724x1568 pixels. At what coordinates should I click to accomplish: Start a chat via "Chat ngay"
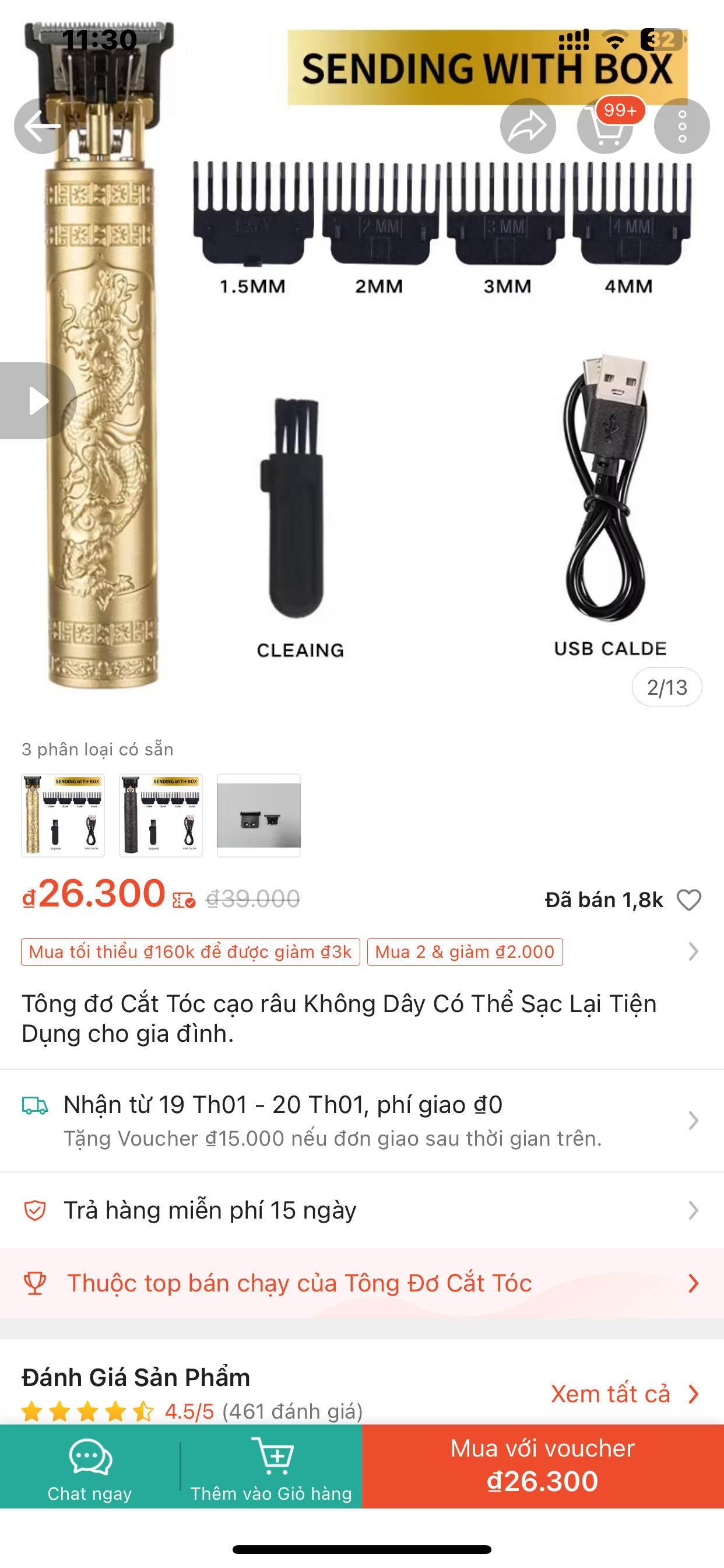(90, 1466)
